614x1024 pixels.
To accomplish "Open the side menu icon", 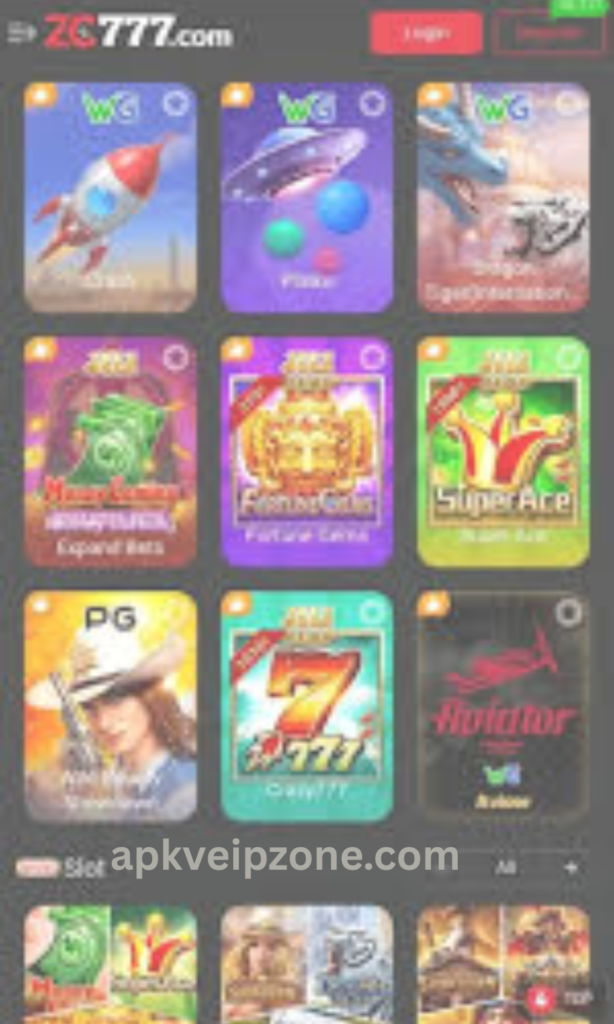I will coord(20,32).
